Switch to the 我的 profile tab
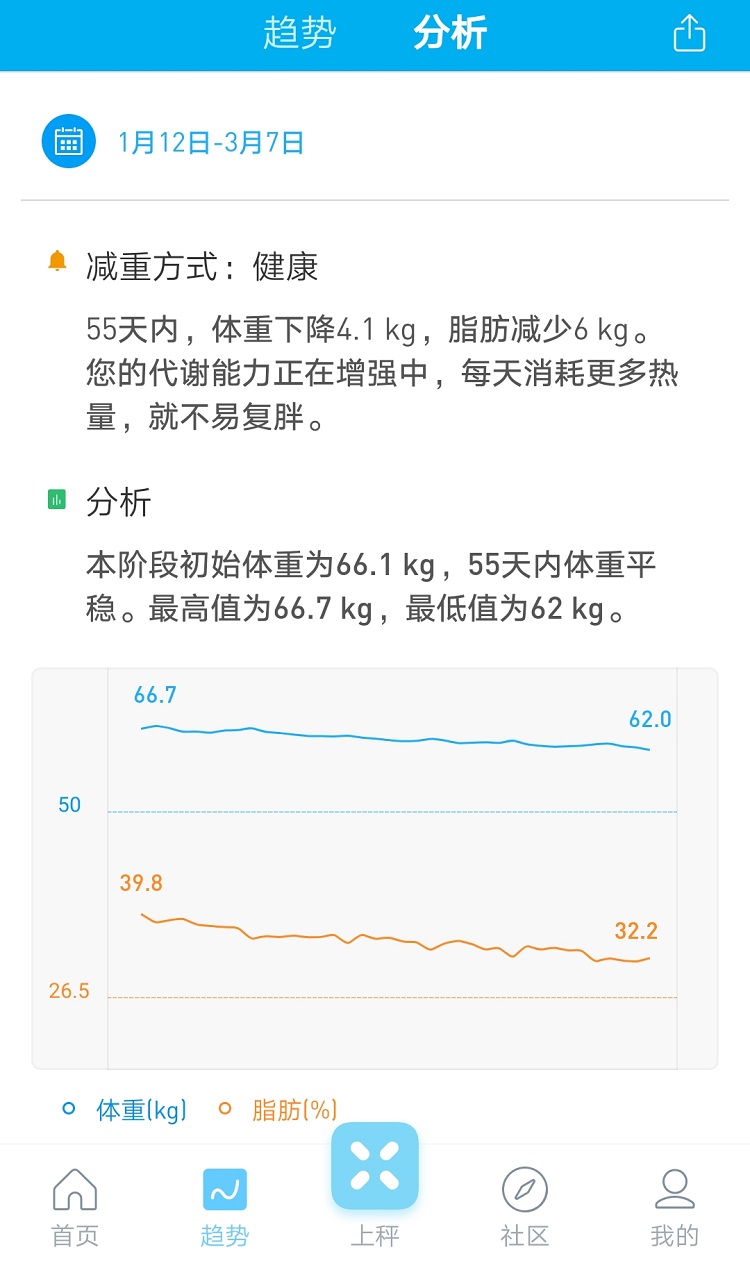 (675, 1207)
